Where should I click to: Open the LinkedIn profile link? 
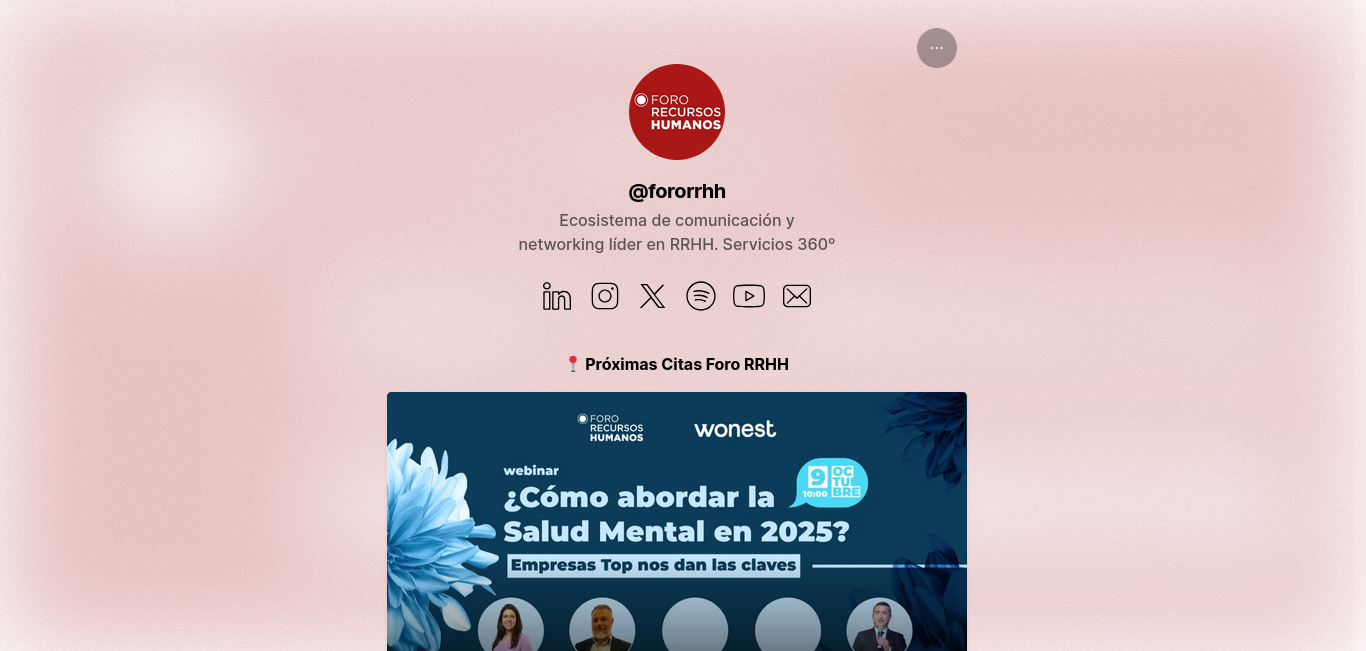[x=557, y=296]
